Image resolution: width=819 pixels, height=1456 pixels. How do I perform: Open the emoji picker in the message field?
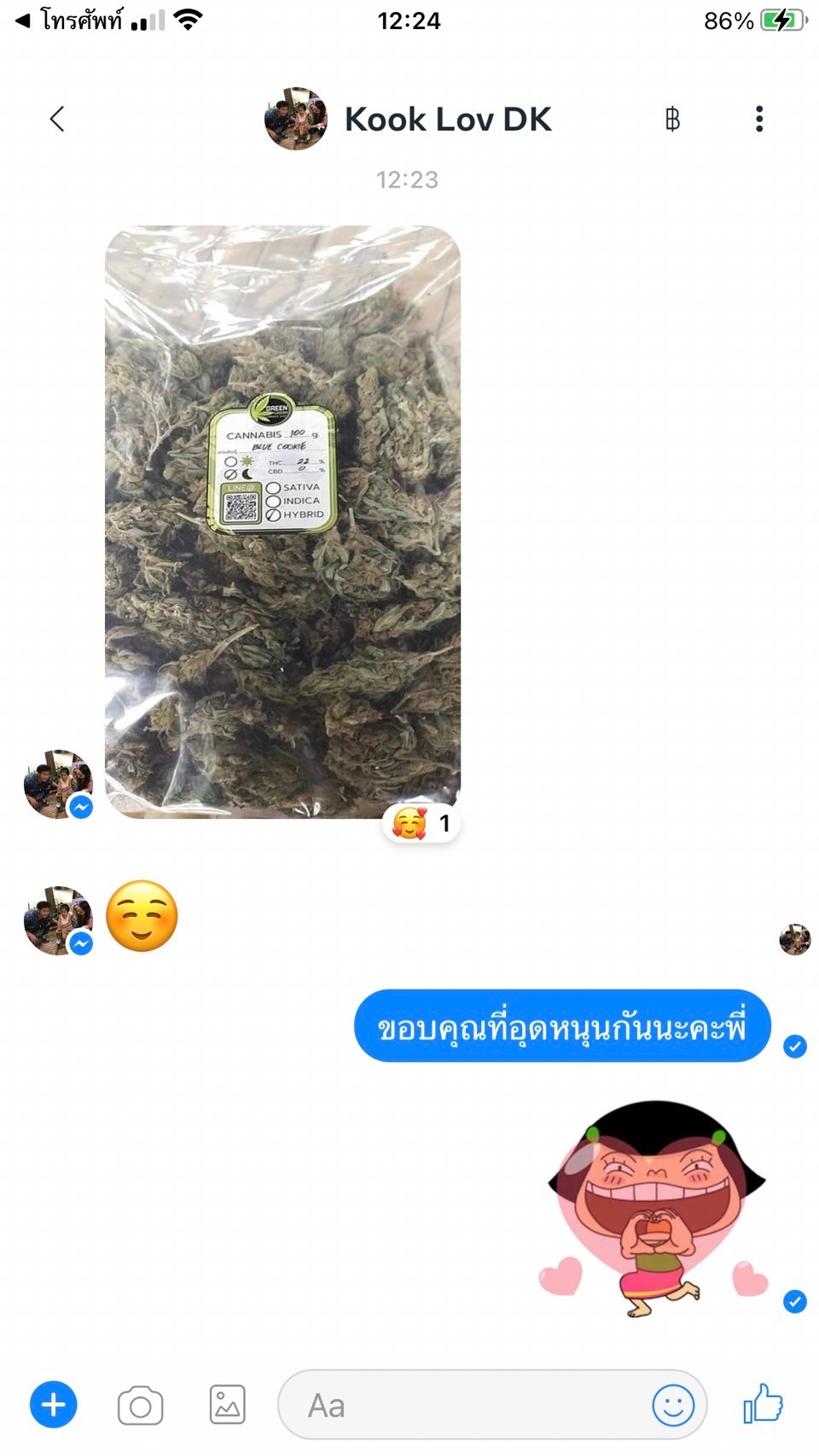pos(673,1405)
